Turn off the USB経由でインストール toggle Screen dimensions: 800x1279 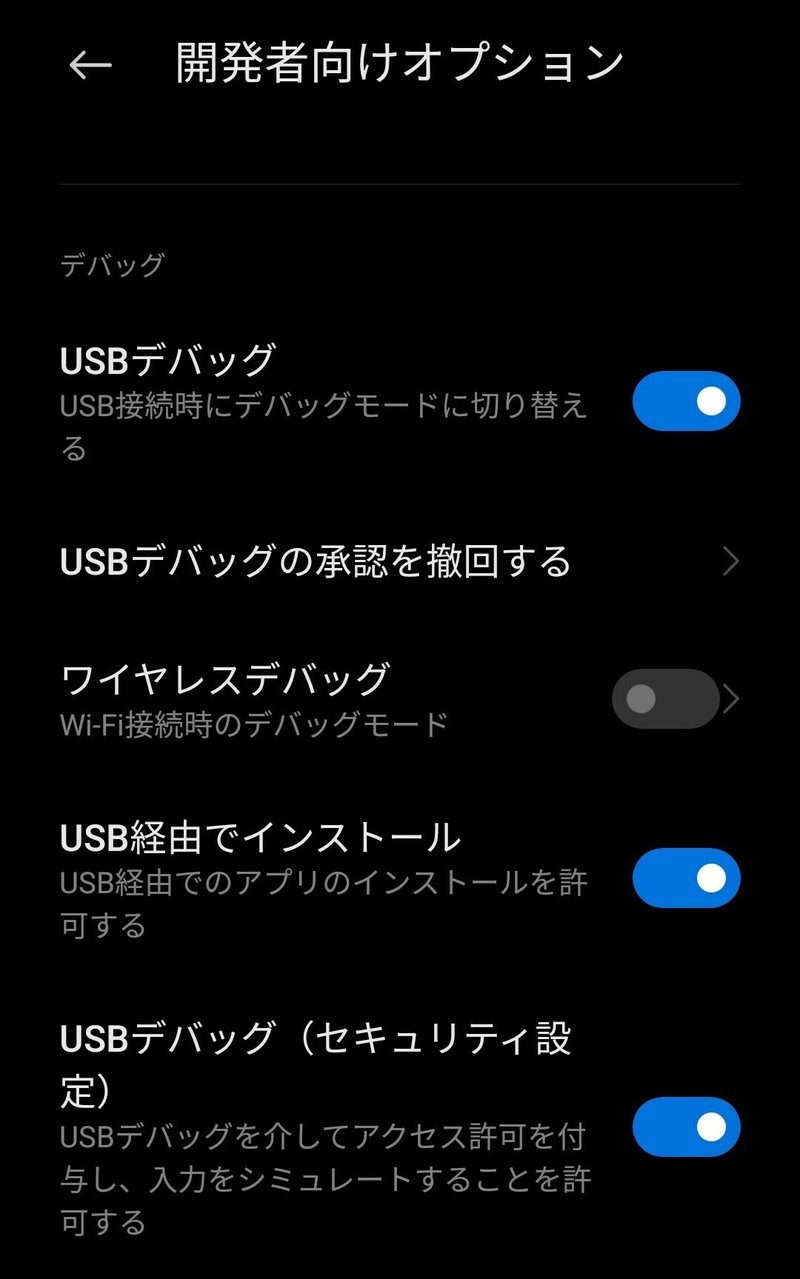685,879
